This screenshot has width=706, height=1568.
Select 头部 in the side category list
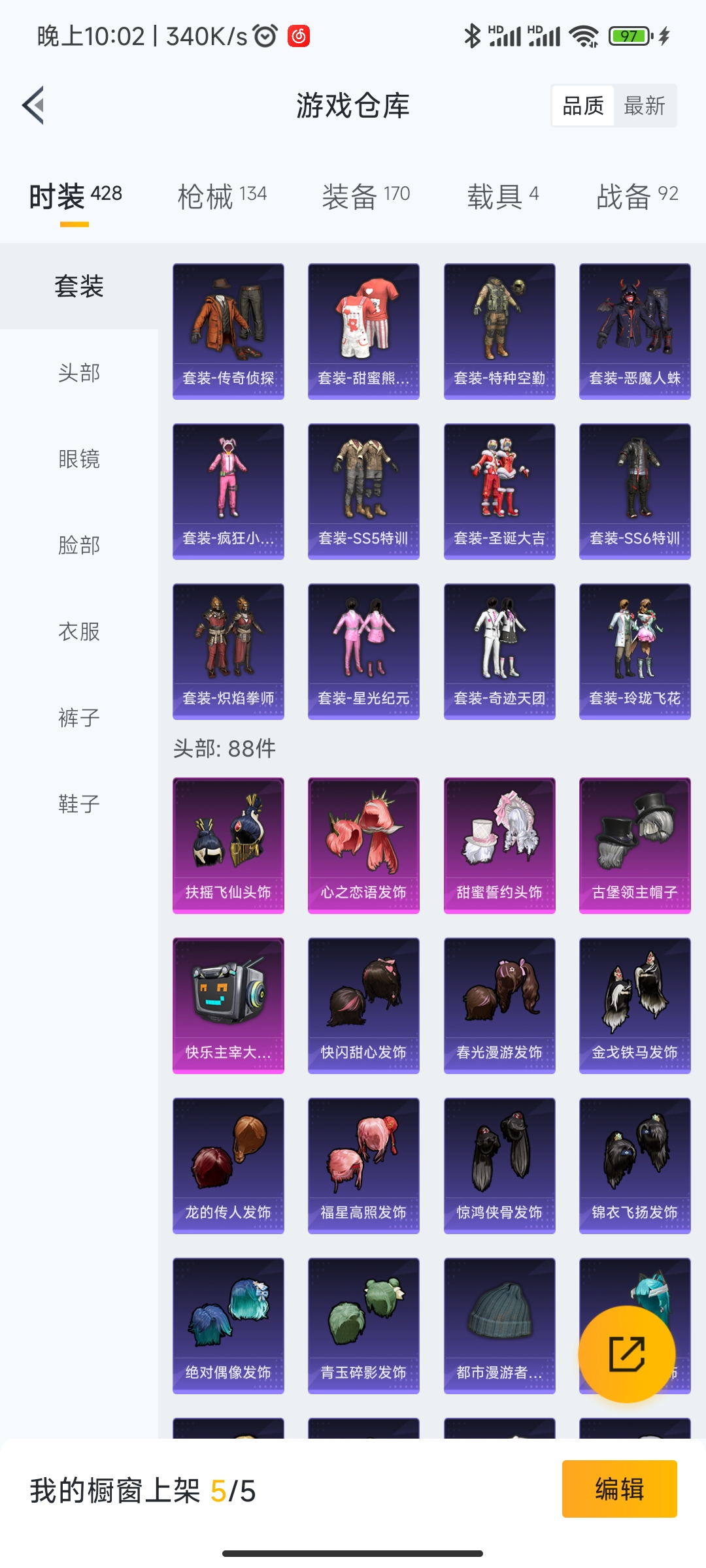tap(79, 373)
